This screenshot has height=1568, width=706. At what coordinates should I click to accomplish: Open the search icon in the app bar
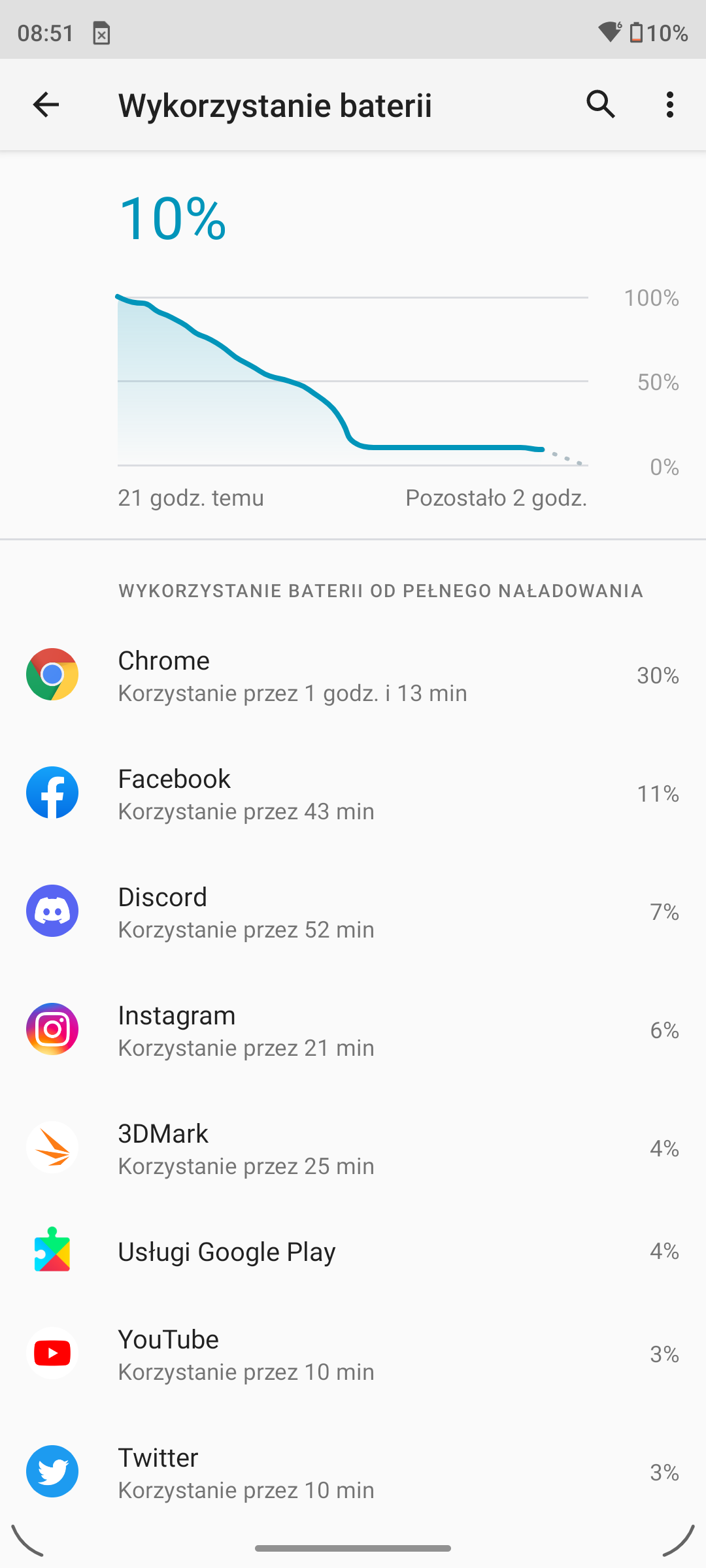601,105
